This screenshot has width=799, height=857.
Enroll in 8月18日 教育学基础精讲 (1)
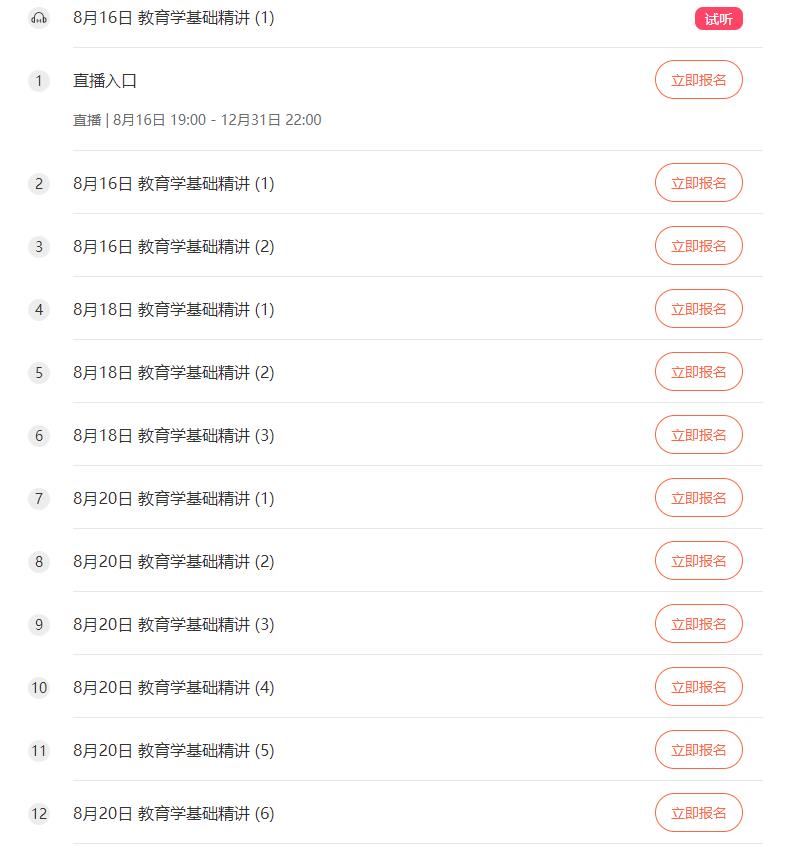698,309
